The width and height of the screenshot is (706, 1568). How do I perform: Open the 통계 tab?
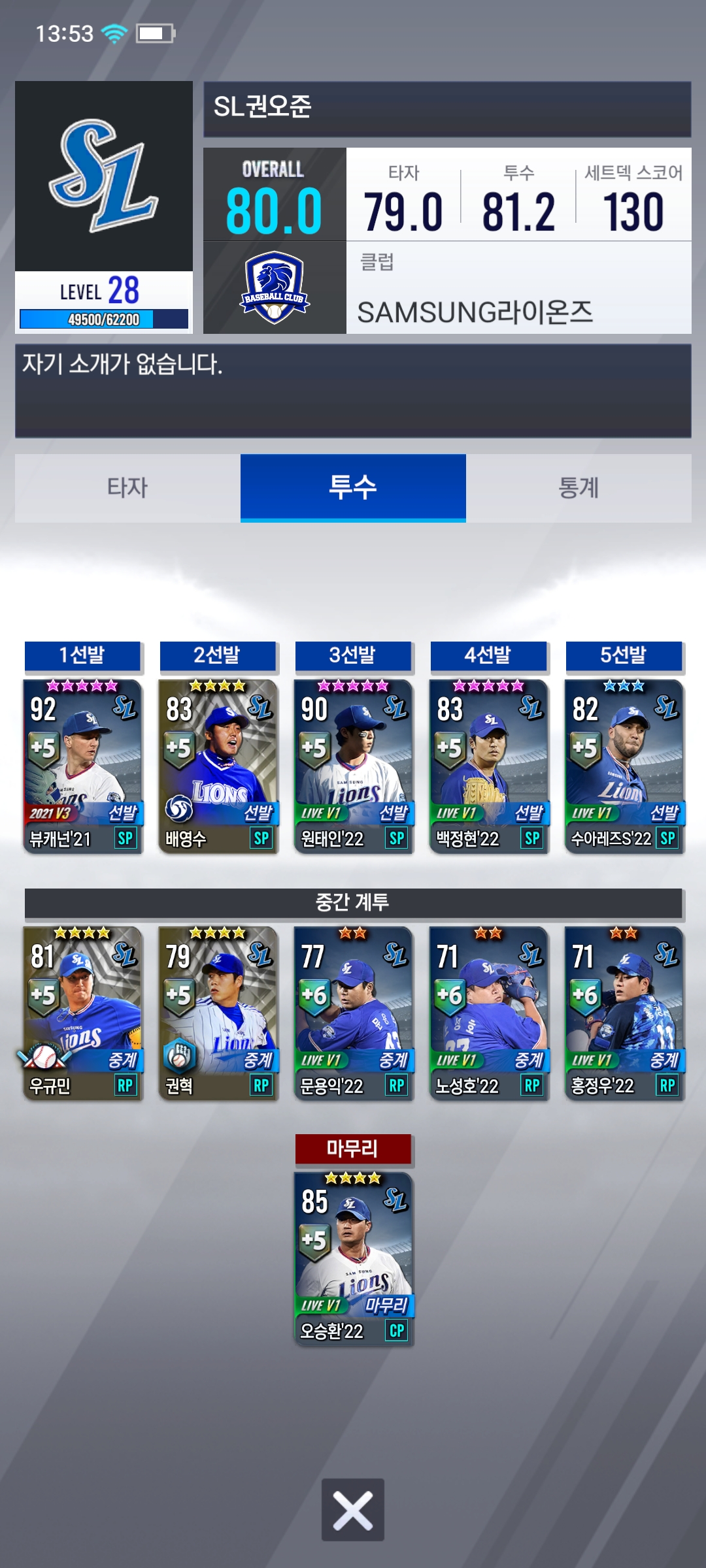(x=579, y=488)
